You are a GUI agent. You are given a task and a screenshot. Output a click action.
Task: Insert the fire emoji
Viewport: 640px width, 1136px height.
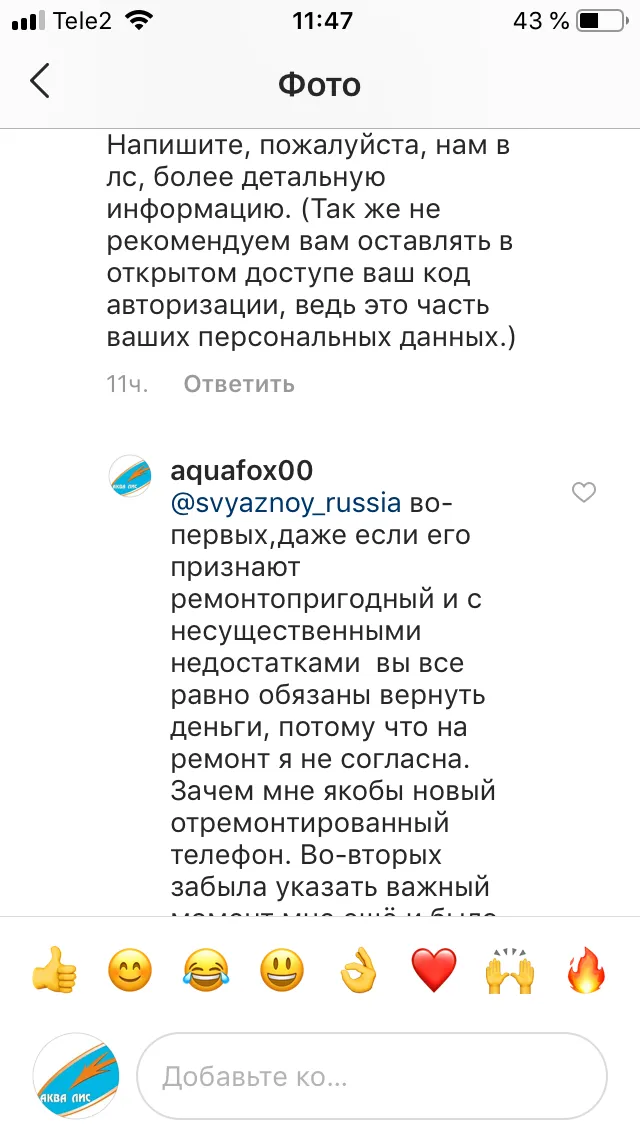[x=586, y=971]
